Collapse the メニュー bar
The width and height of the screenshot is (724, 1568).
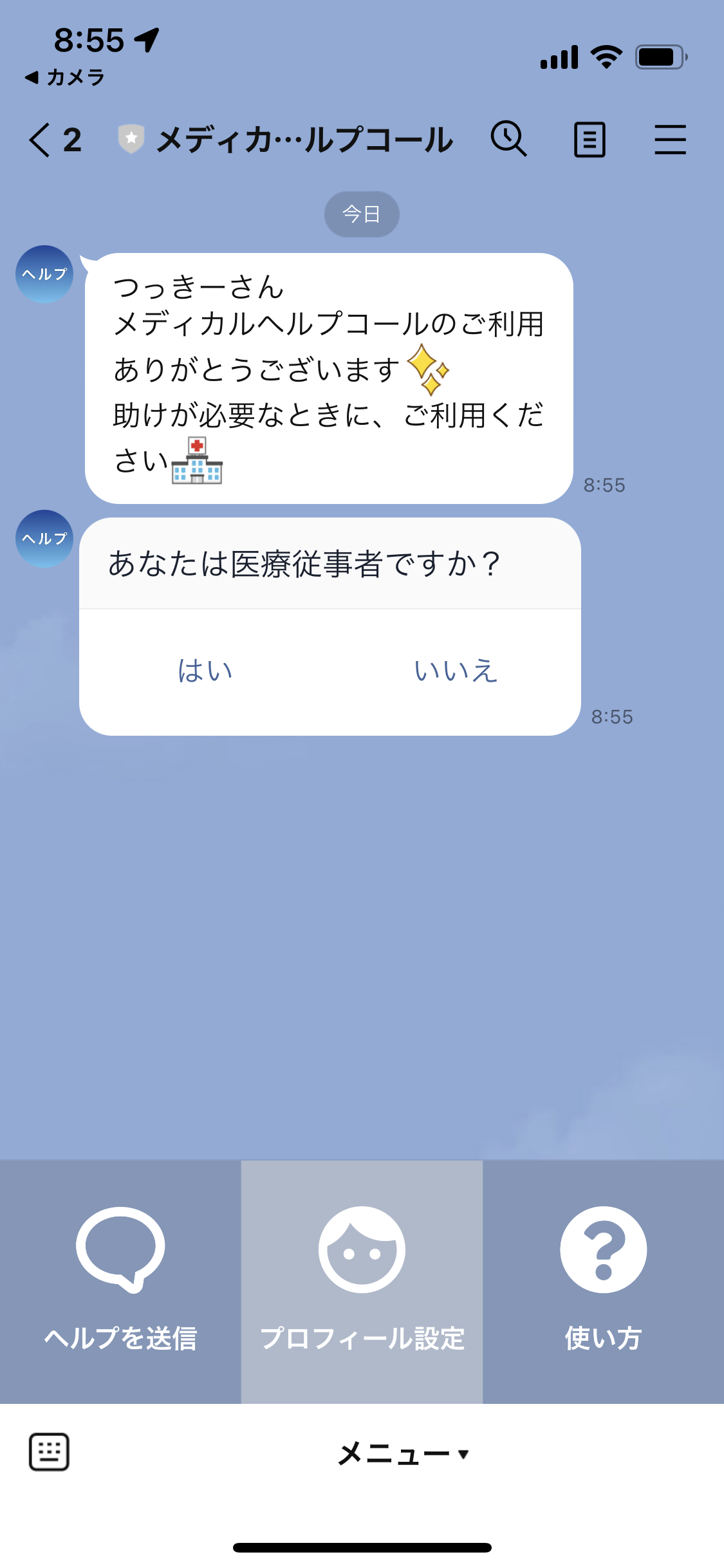[x=404, y=1453]
